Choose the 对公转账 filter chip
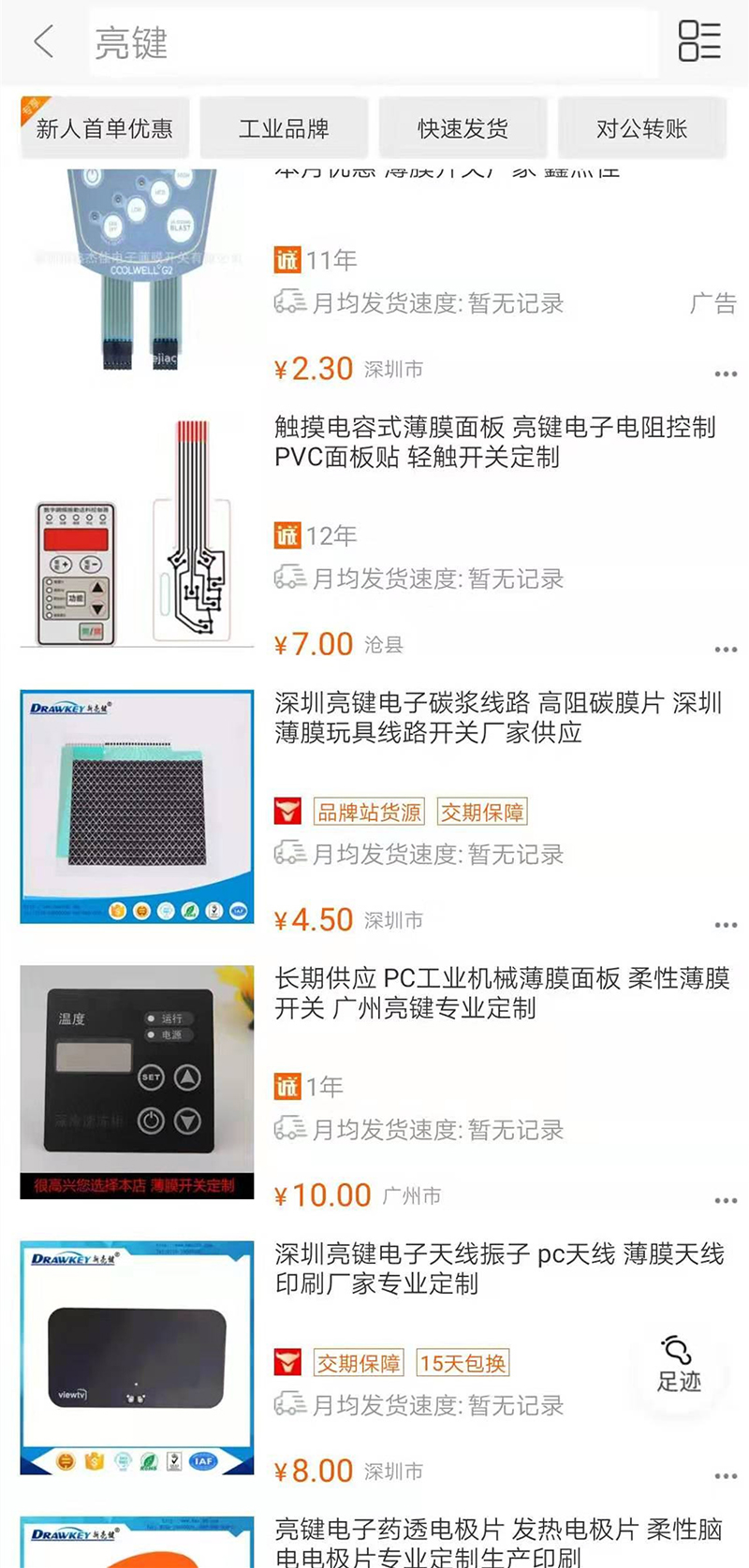 pos(642,128)
